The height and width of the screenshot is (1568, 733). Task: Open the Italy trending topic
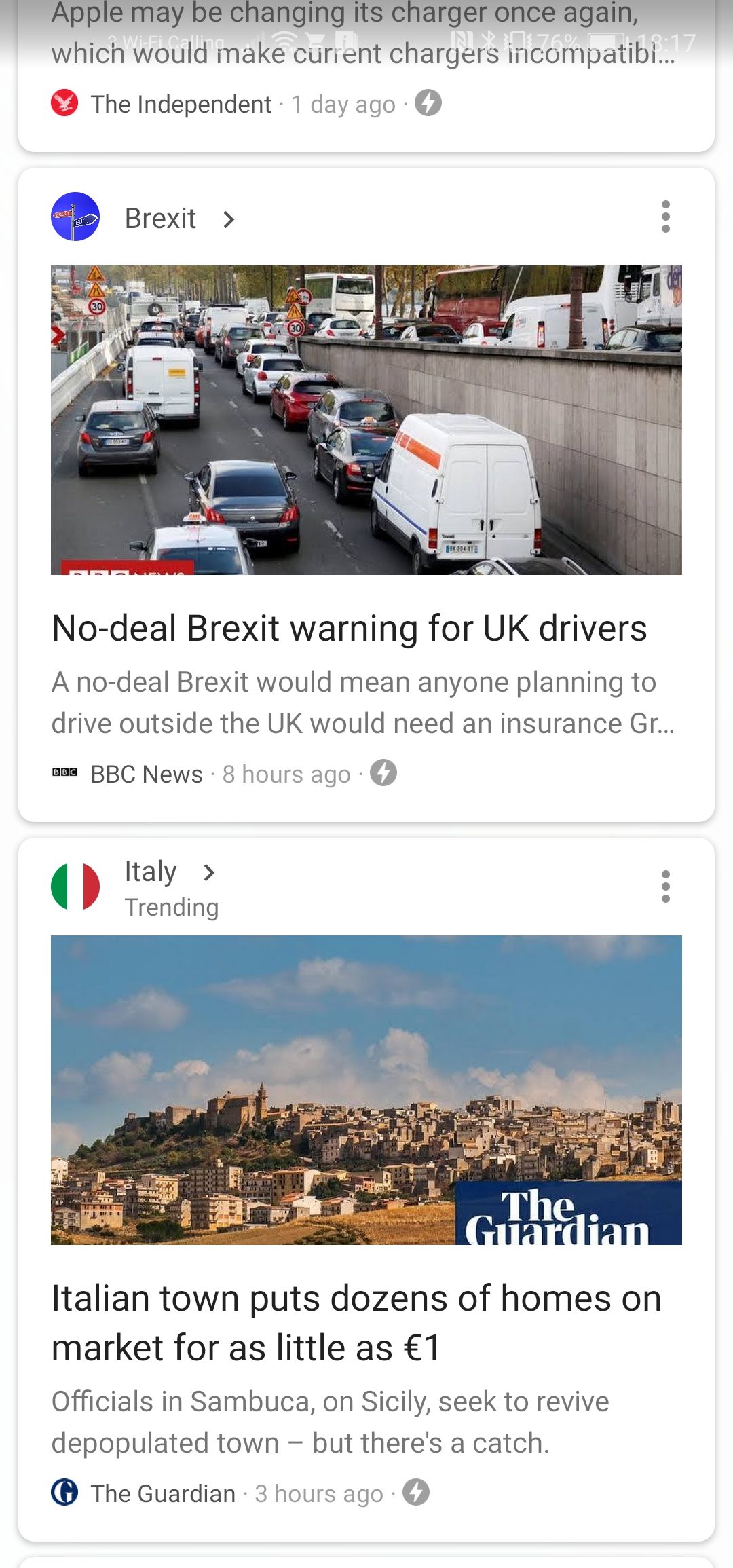point(151,872)
